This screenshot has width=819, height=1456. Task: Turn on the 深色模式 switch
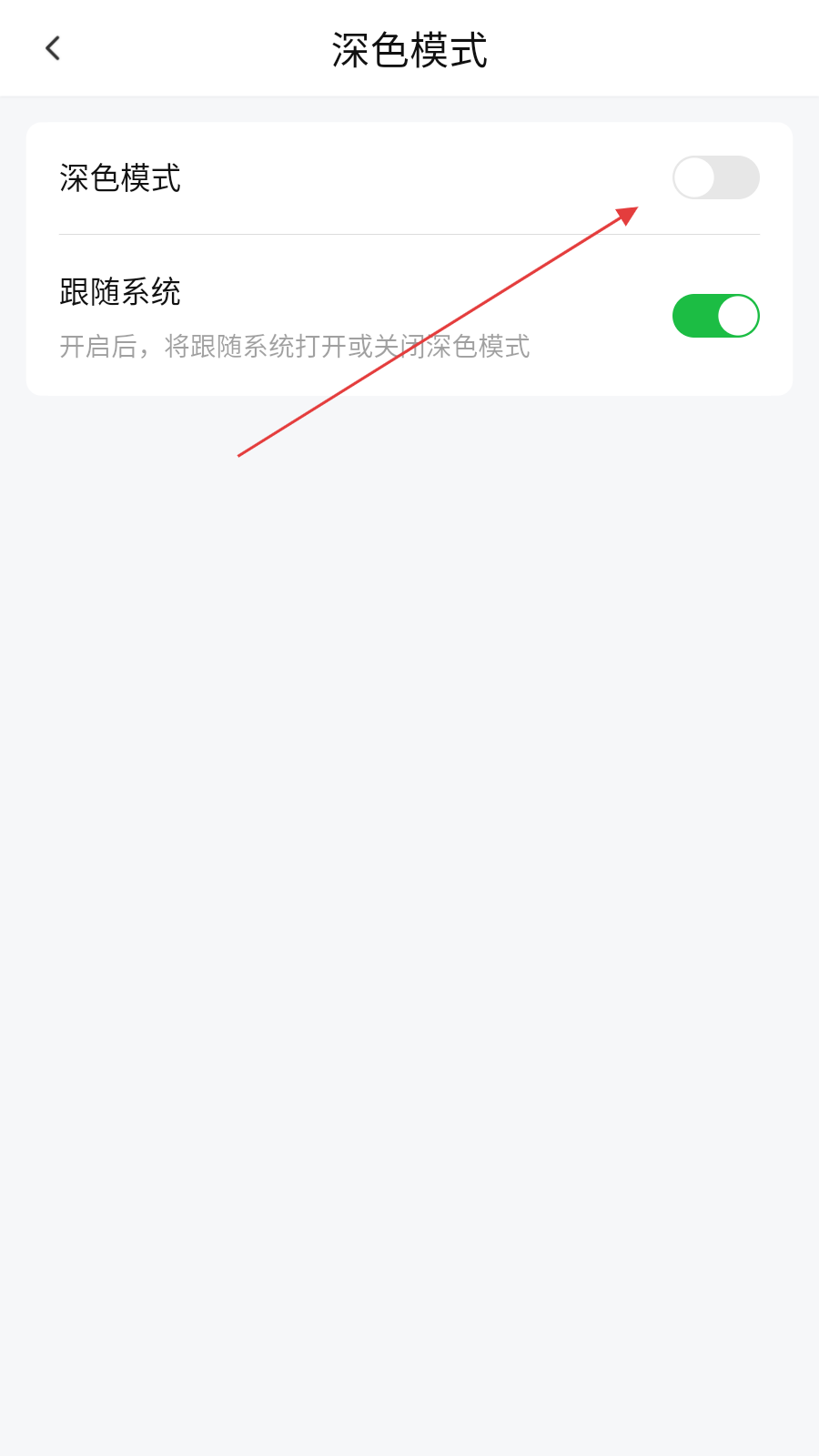[715, 177]
